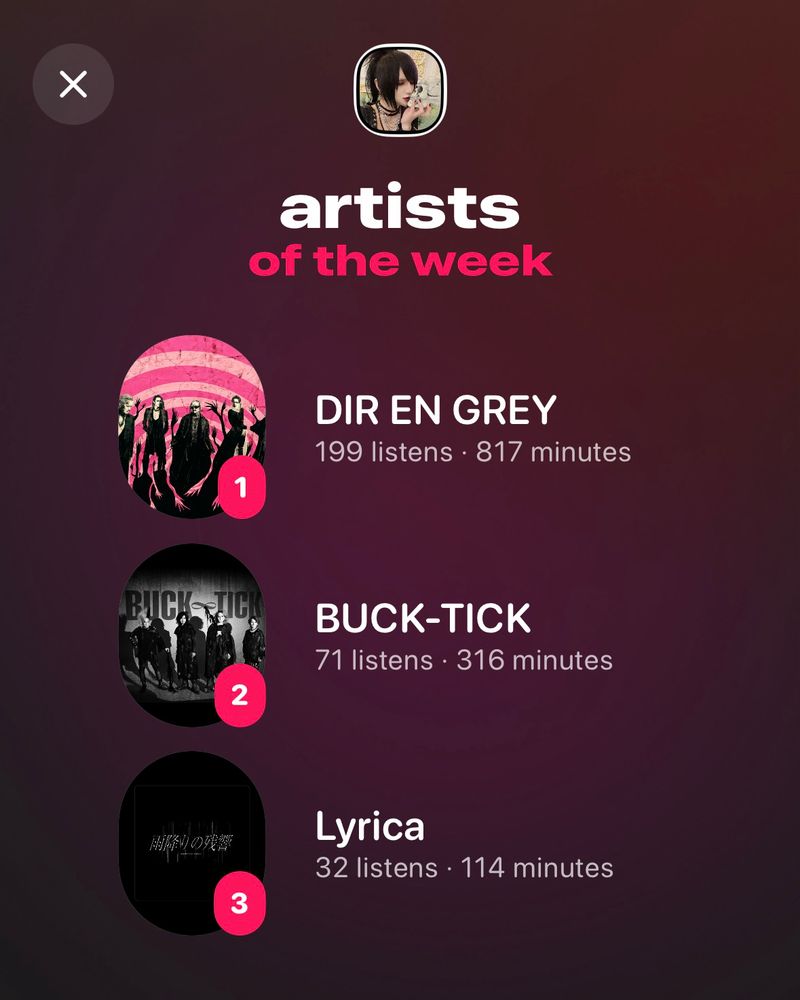The height and width of the screenshot is (1000, 800).
Task: Open the profile picture at the top
Action: point(400,90)
